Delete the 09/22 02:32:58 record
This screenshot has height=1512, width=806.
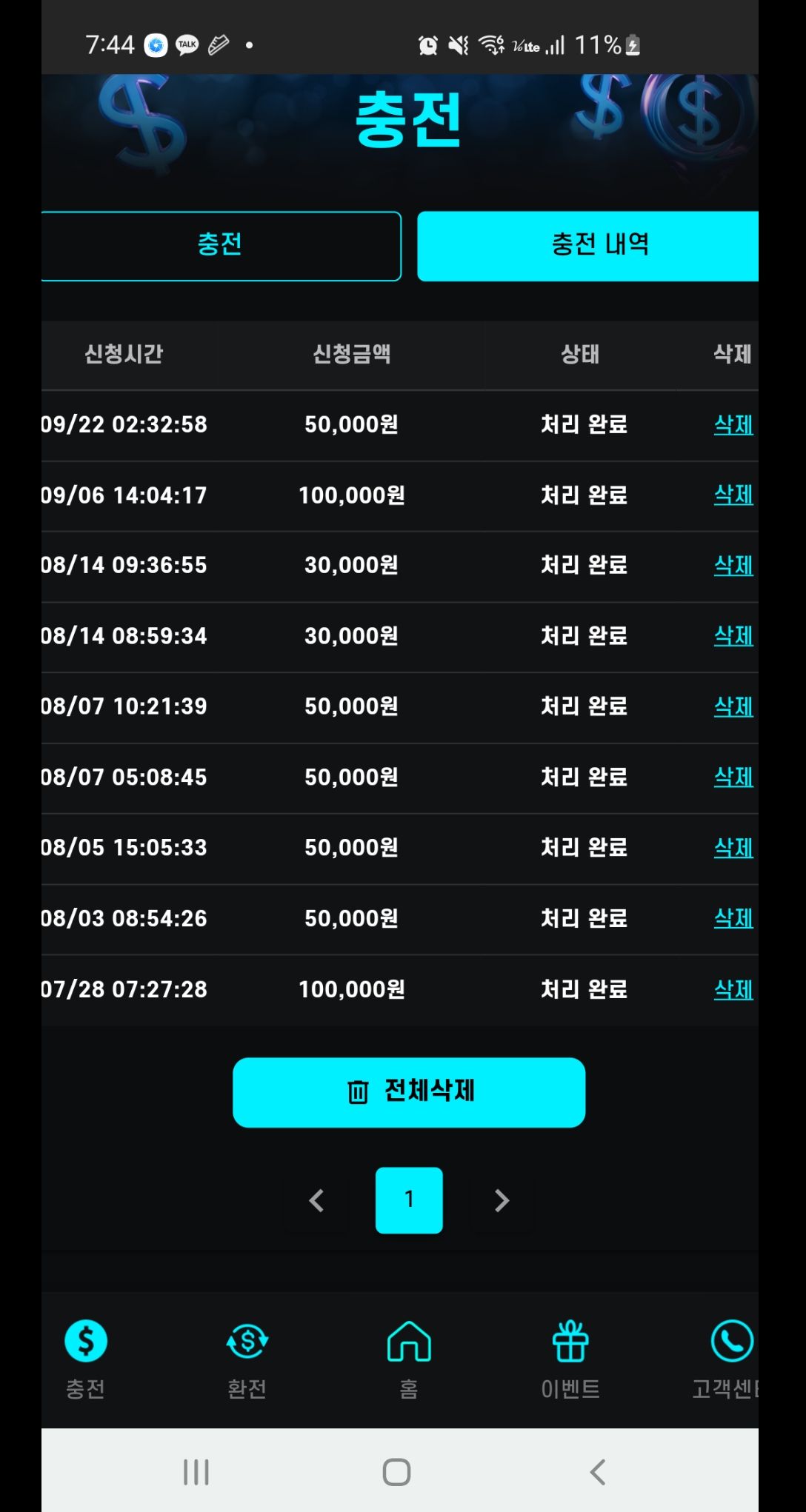[733, 425]
